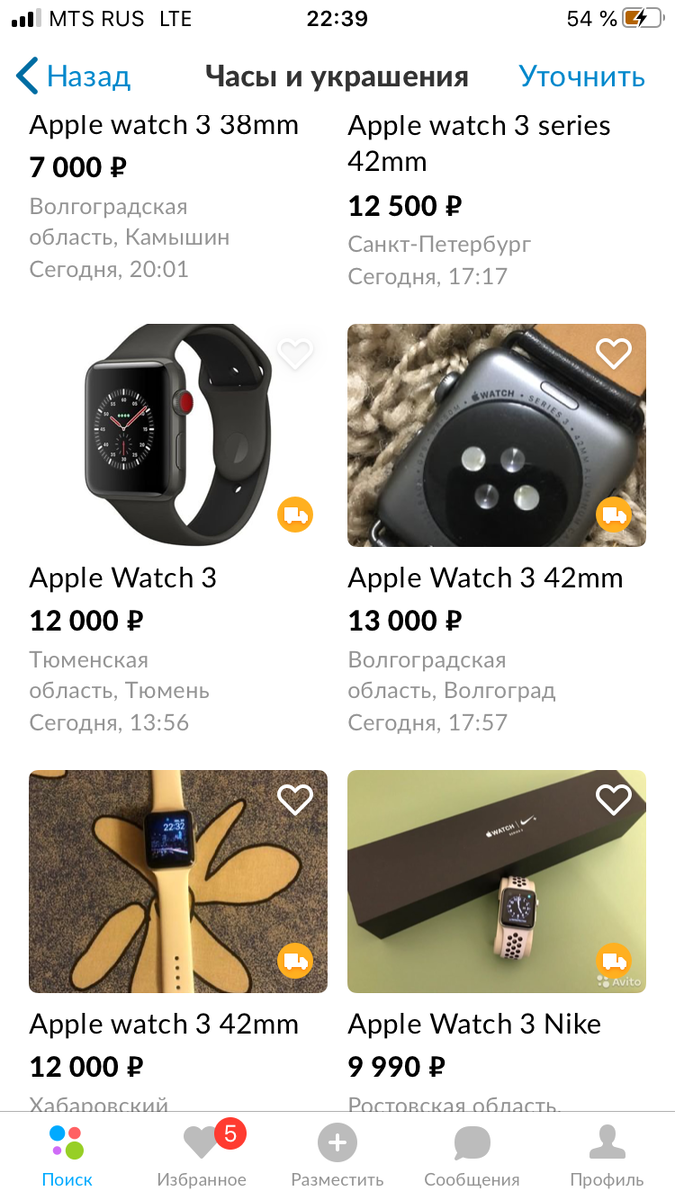
Task: View the 12 000 ₽ Apple watch 3 42mm photo
Action: click(x=178, y=881)
